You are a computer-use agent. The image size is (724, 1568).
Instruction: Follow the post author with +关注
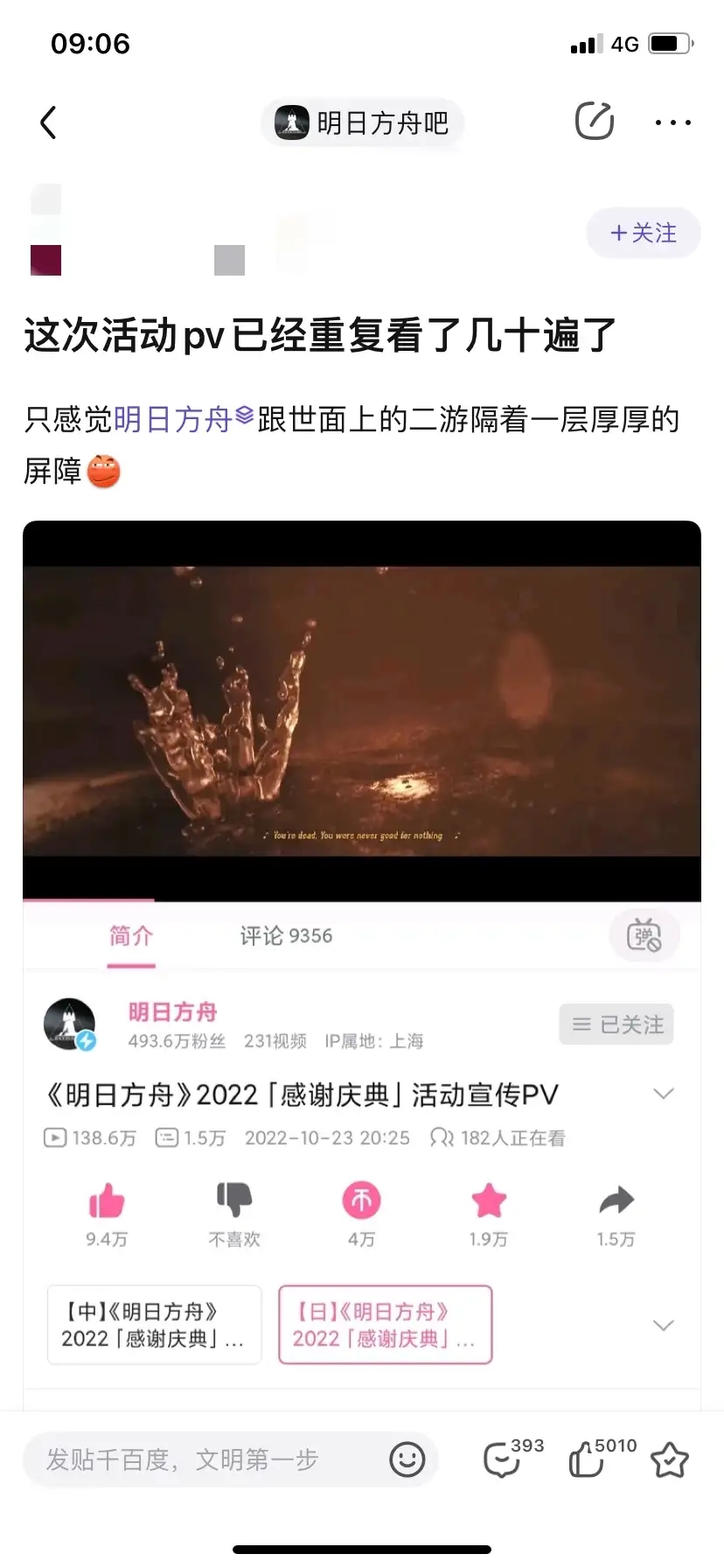point(643,233)
